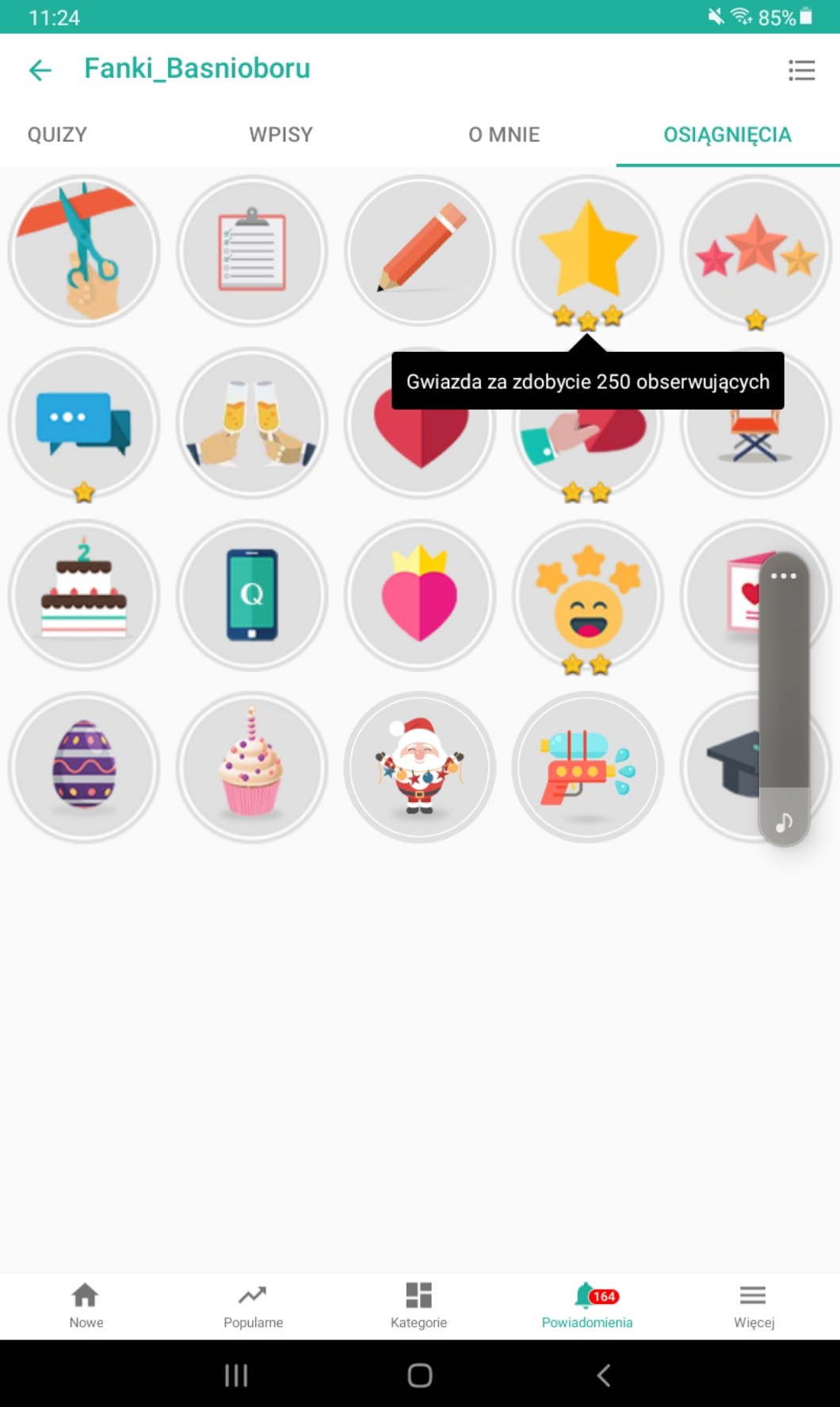Tap the champagne glasses toast badge

click(x=252, y=422)
